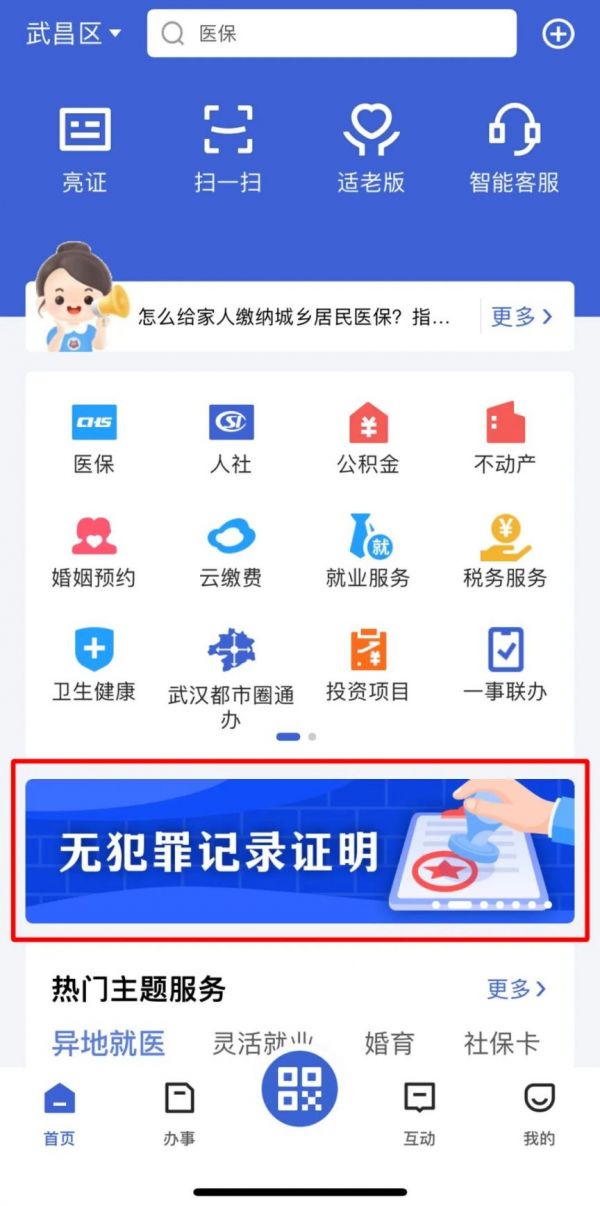This screenshot has height=1206, width=600.
Task: Open the plus icon at top right
Action: (558, 34)
